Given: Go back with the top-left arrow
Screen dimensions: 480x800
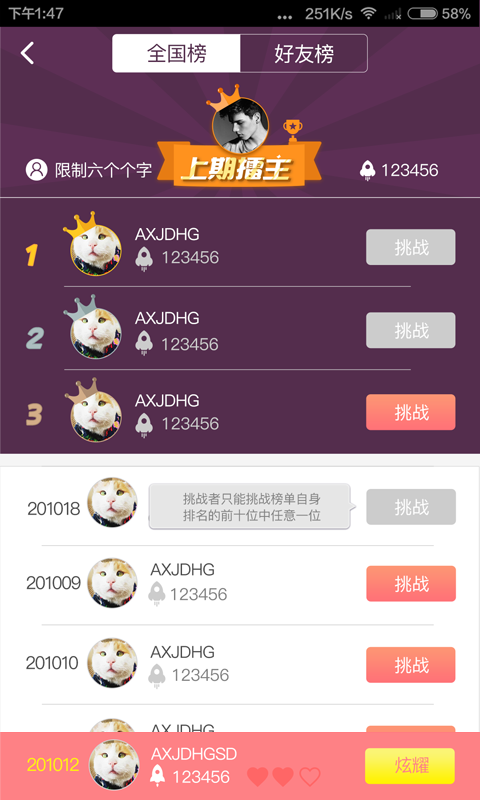Looking at the screenshot, I should coord(27,53).
